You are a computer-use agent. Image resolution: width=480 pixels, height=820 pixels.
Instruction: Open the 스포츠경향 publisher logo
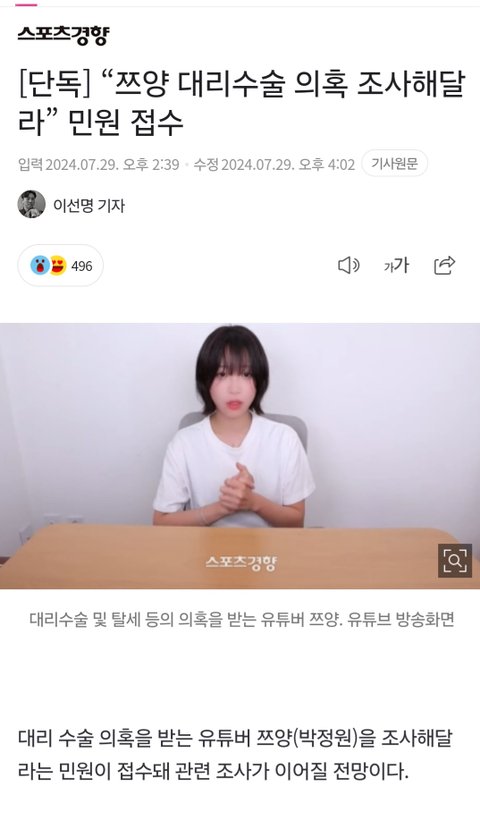tap(64, 35)
